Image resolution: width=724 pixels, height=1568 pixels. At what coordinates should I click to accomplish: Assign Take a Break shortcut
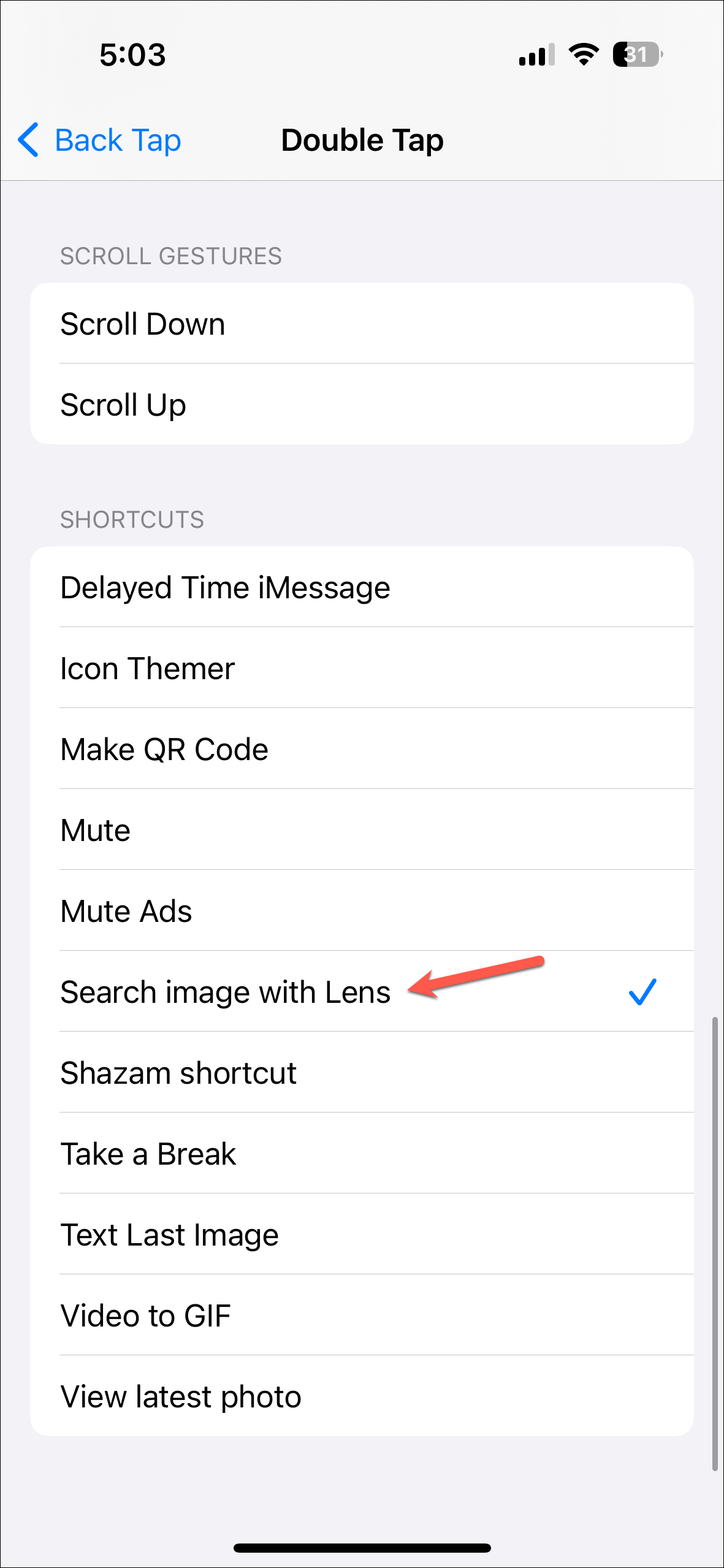362,1154
